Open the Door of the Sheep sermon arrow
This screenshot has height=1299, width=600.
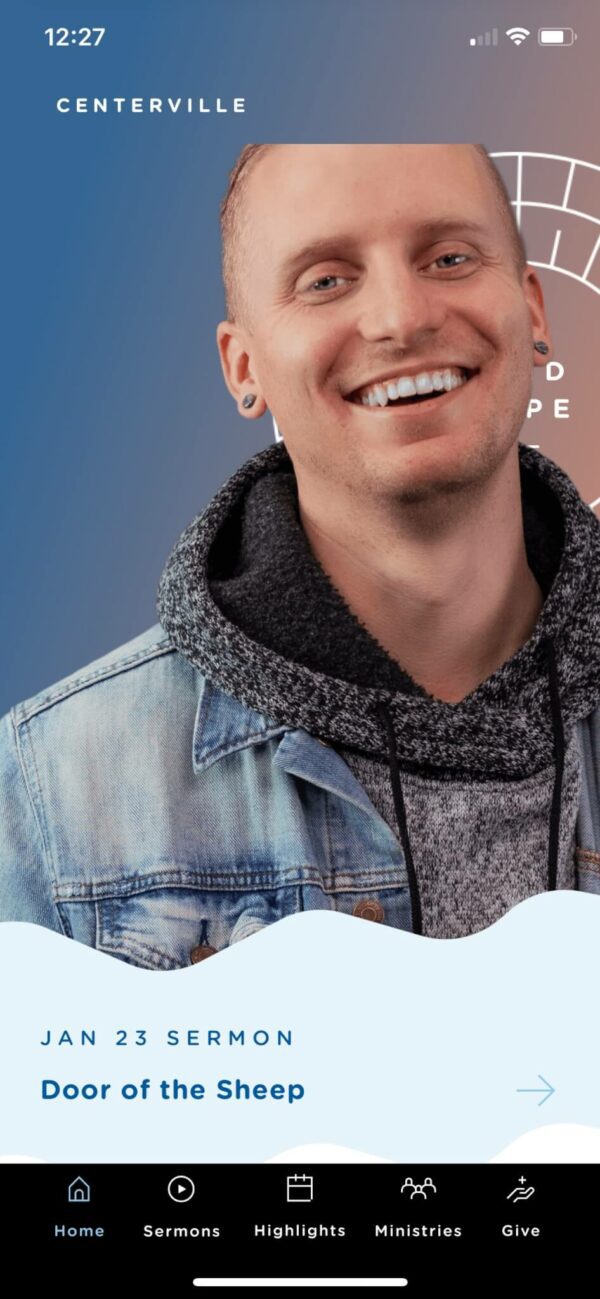536,1090
